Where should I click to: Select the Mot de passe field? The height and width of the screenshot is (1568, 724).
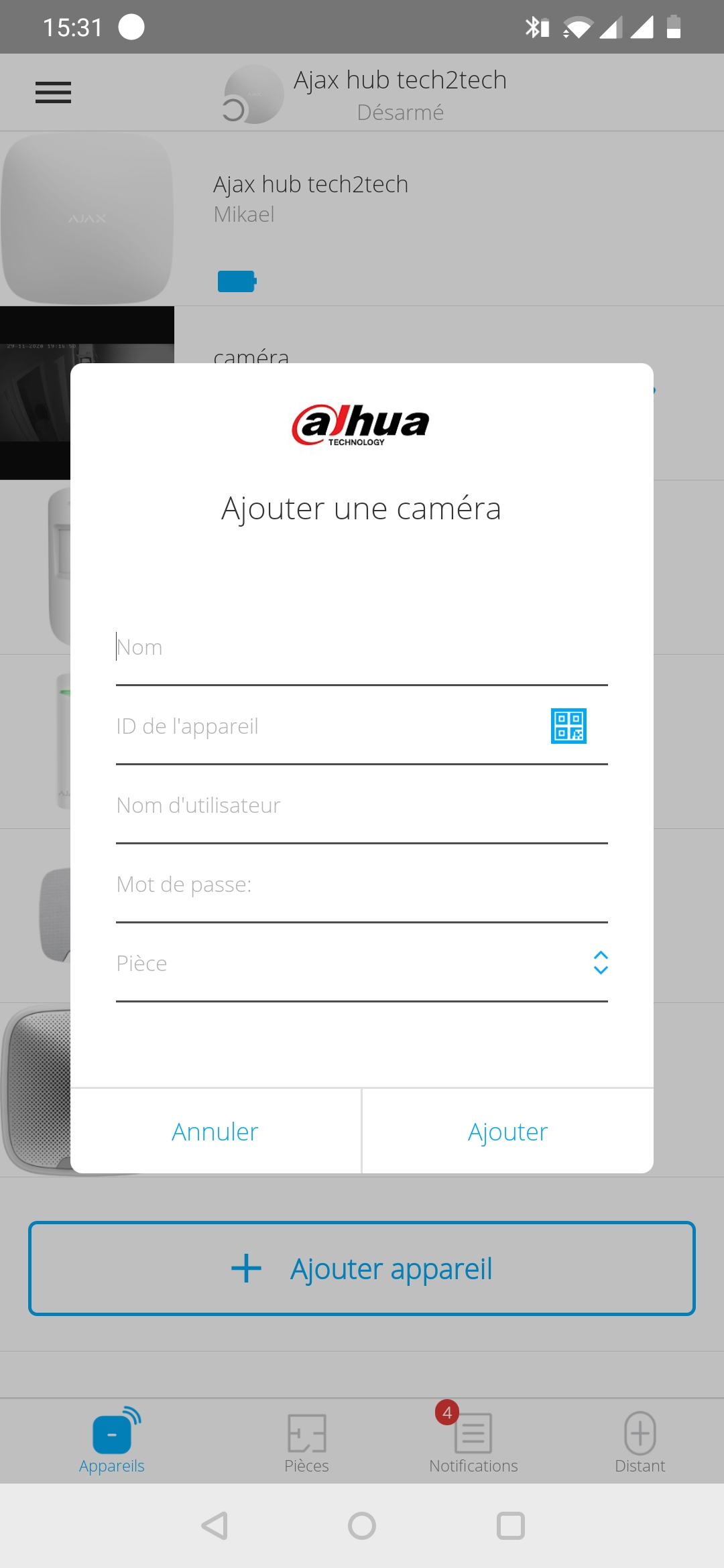point(361,885)
